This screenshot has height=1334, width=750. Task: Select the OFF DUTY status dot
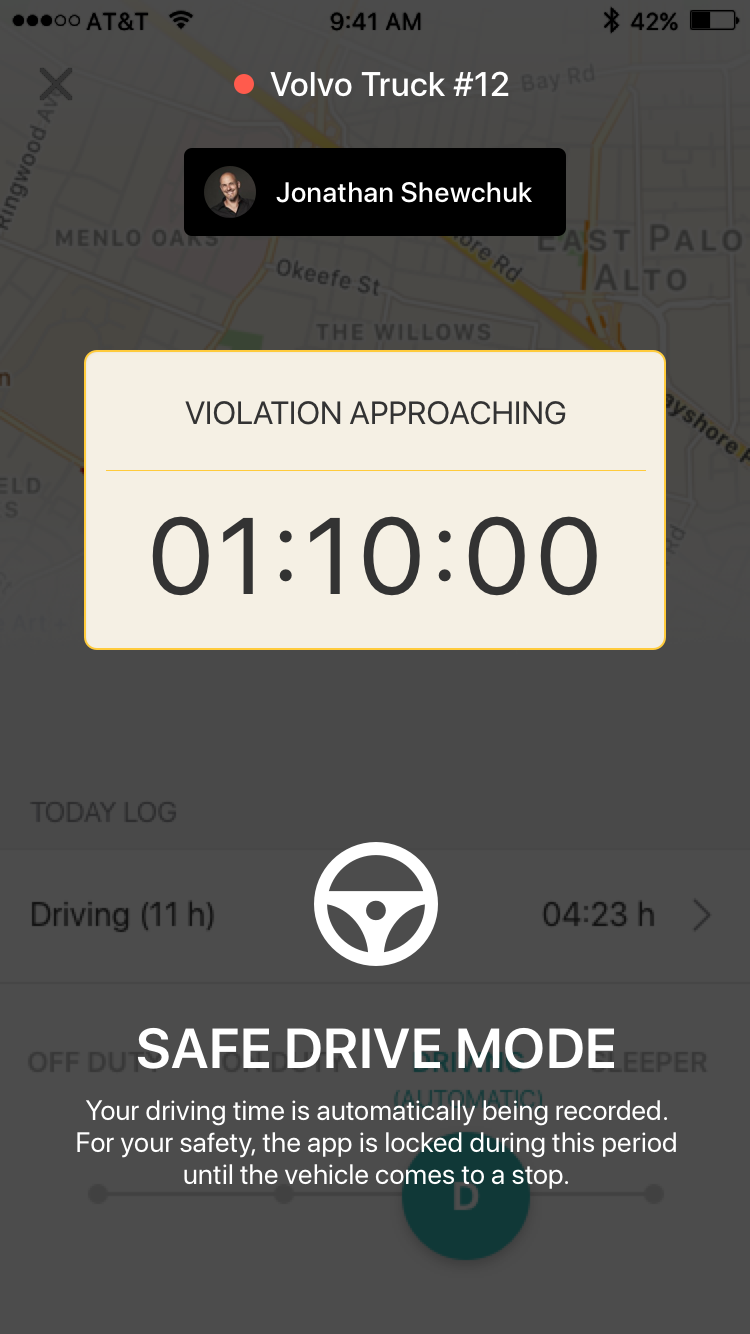click(x=97, y=1192)
